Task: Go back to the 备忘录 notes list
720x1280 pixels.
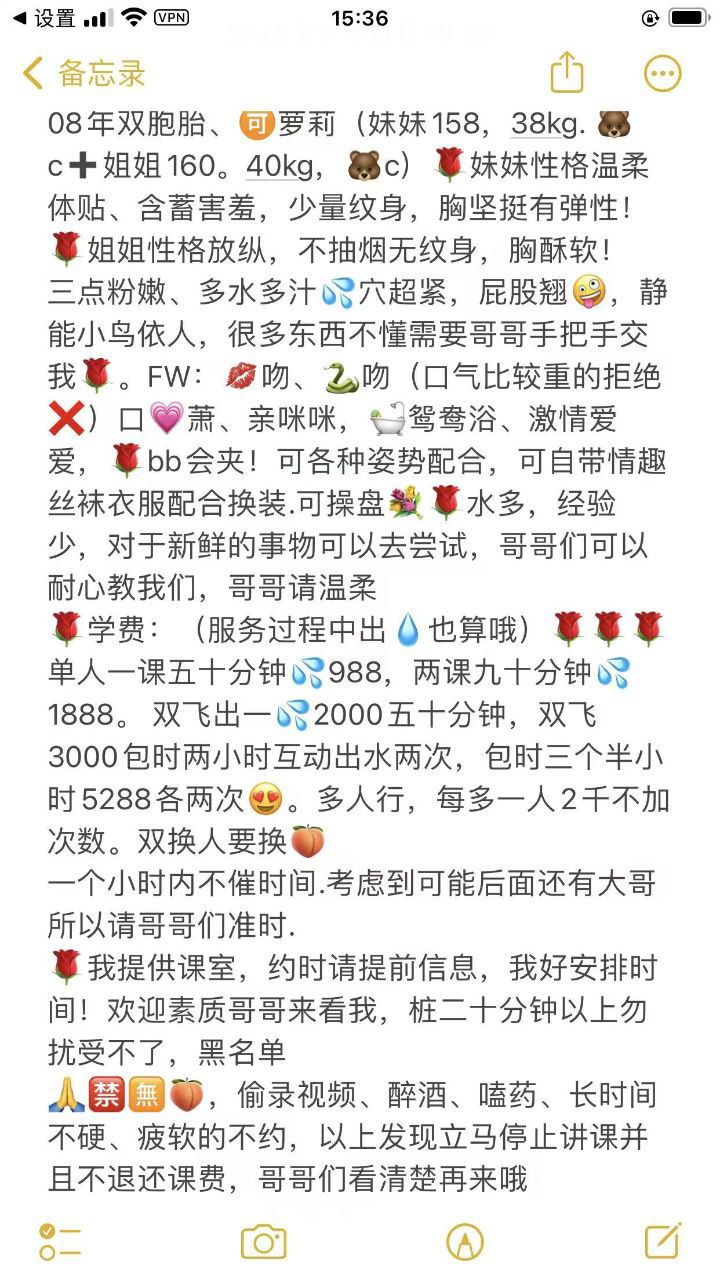Action: pyautogui.click(x=84, y=73)
